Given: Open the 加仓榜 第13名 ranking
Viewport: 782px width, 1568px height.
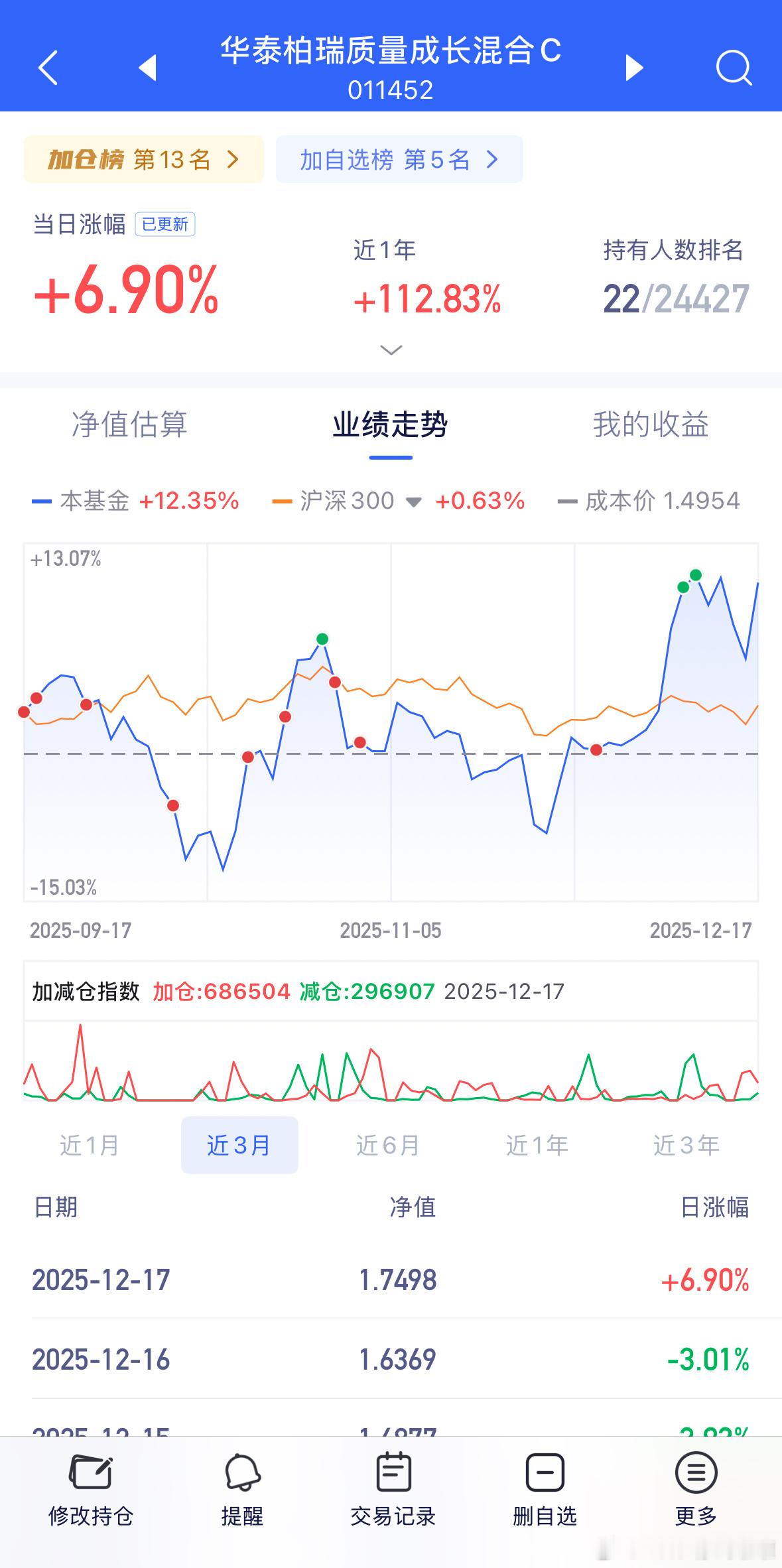Looking at the screenshot, I should click(142, 159).
